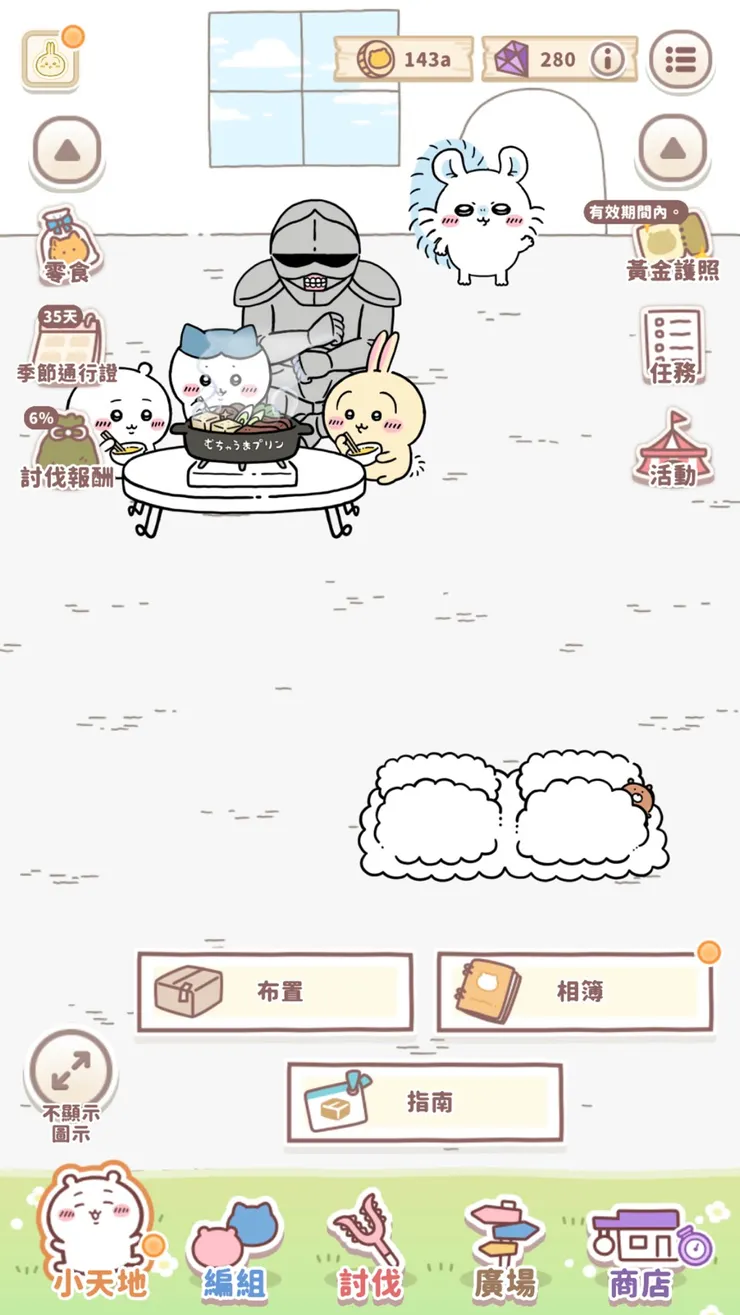This screenshot has width=740, height=1315.
Task: Open 零食 snacks
Action: (x=67, y=246)
